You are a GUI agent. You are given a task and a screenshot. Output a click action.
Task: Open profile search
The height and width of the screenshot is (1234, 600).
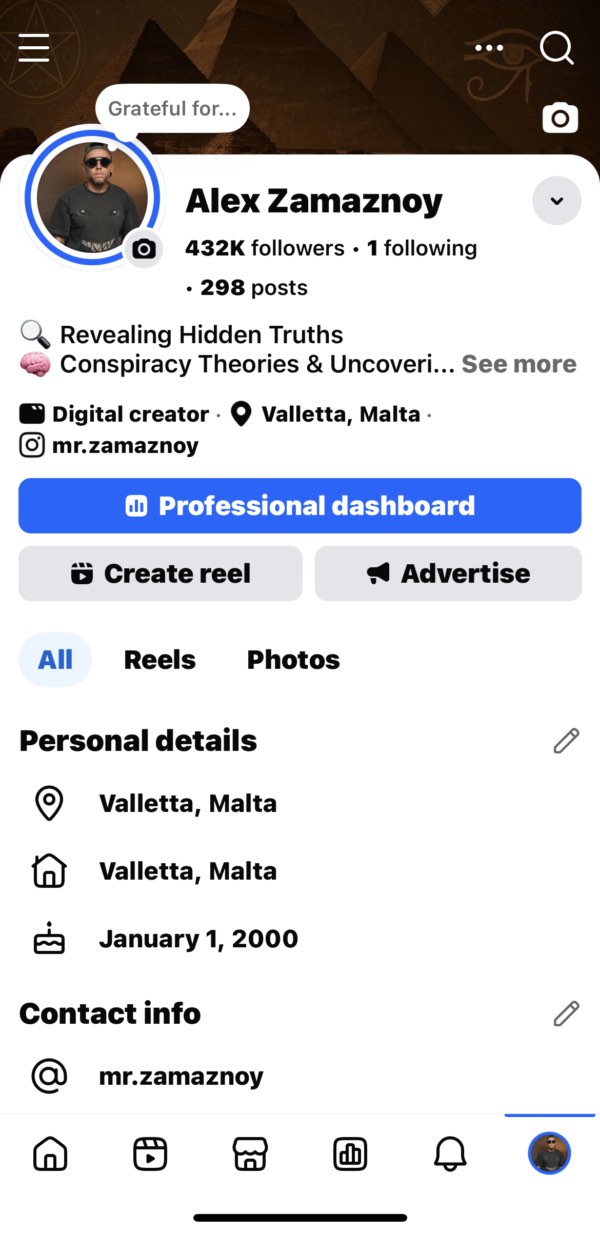tap(556, 47)
